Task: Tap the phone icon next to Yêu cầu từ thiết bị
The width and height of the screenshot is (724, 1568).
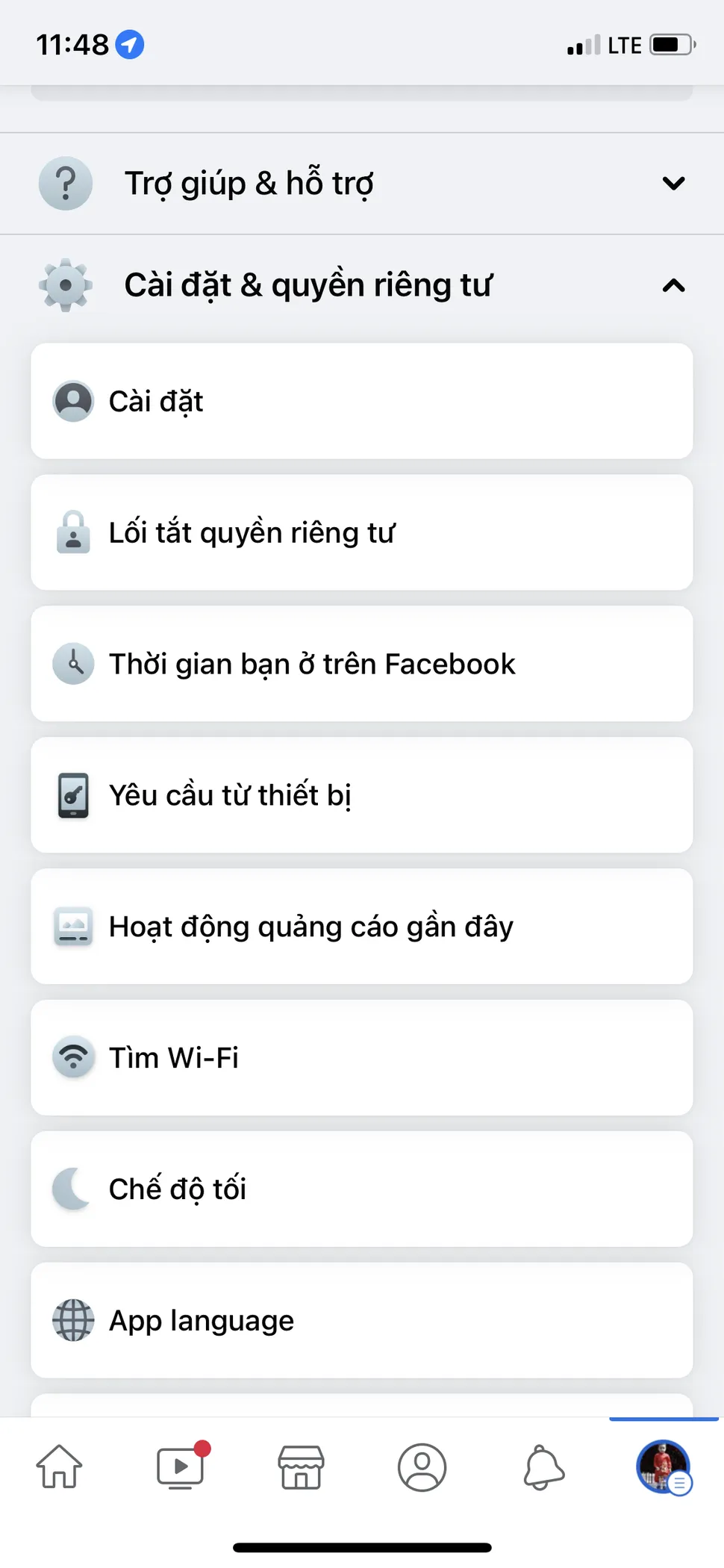Action: tap(72, 795)
